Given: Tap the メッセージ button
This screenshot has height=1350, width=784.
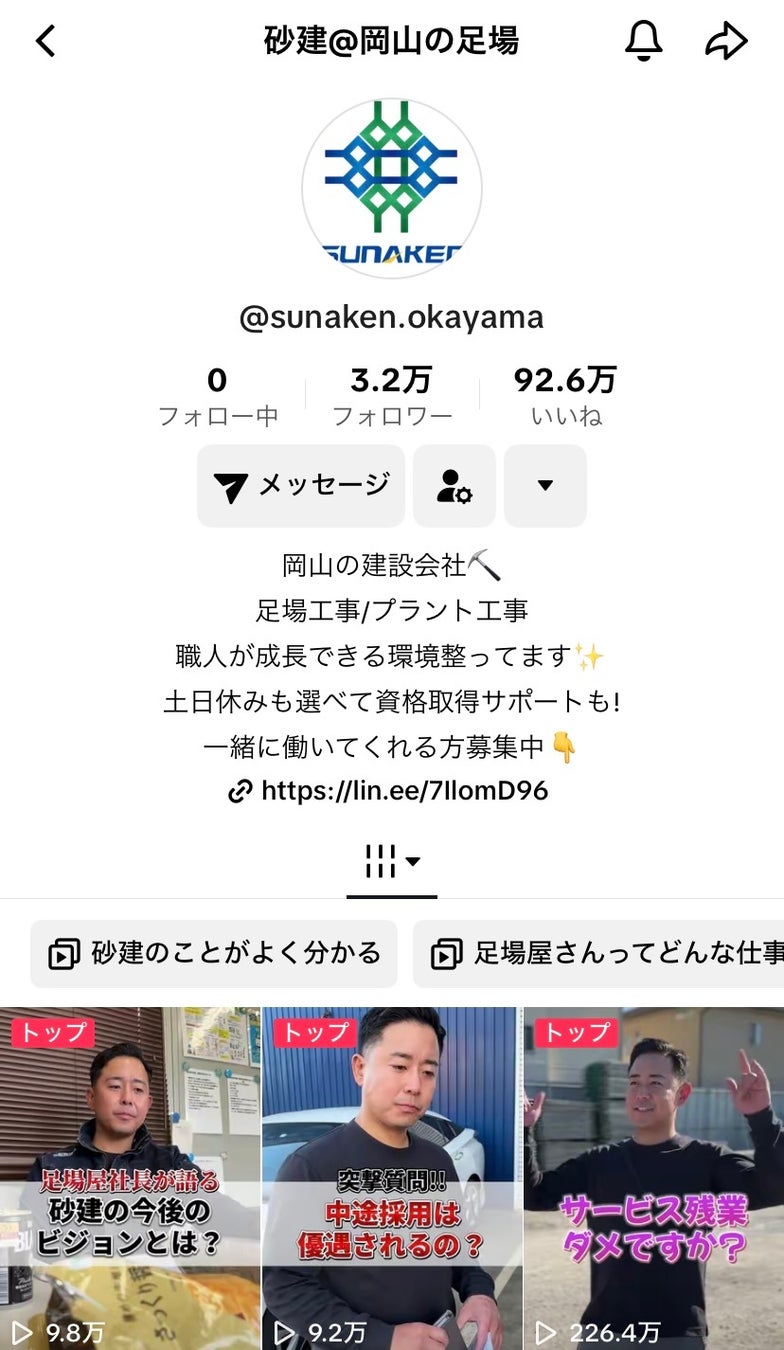Looking at the screenshot, I should coord(301,486).
